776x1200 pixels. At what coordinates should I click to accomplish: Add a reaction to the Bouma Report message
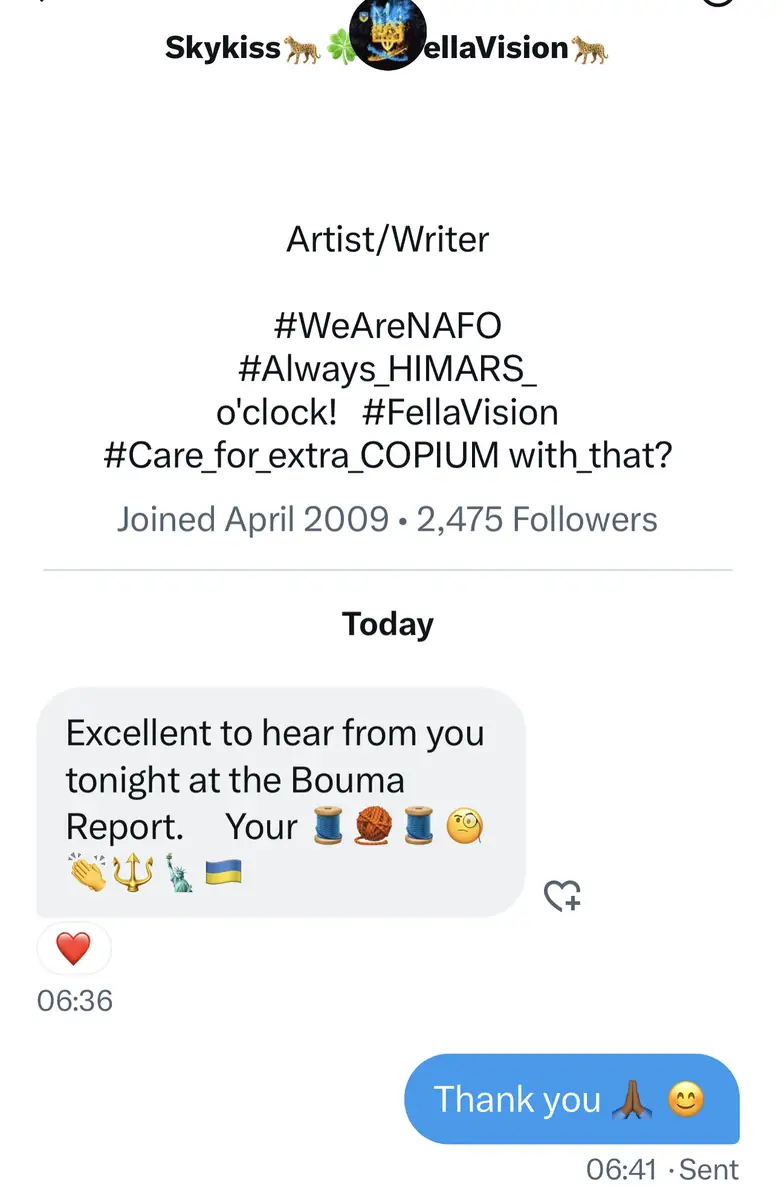[x=562, y=895]
